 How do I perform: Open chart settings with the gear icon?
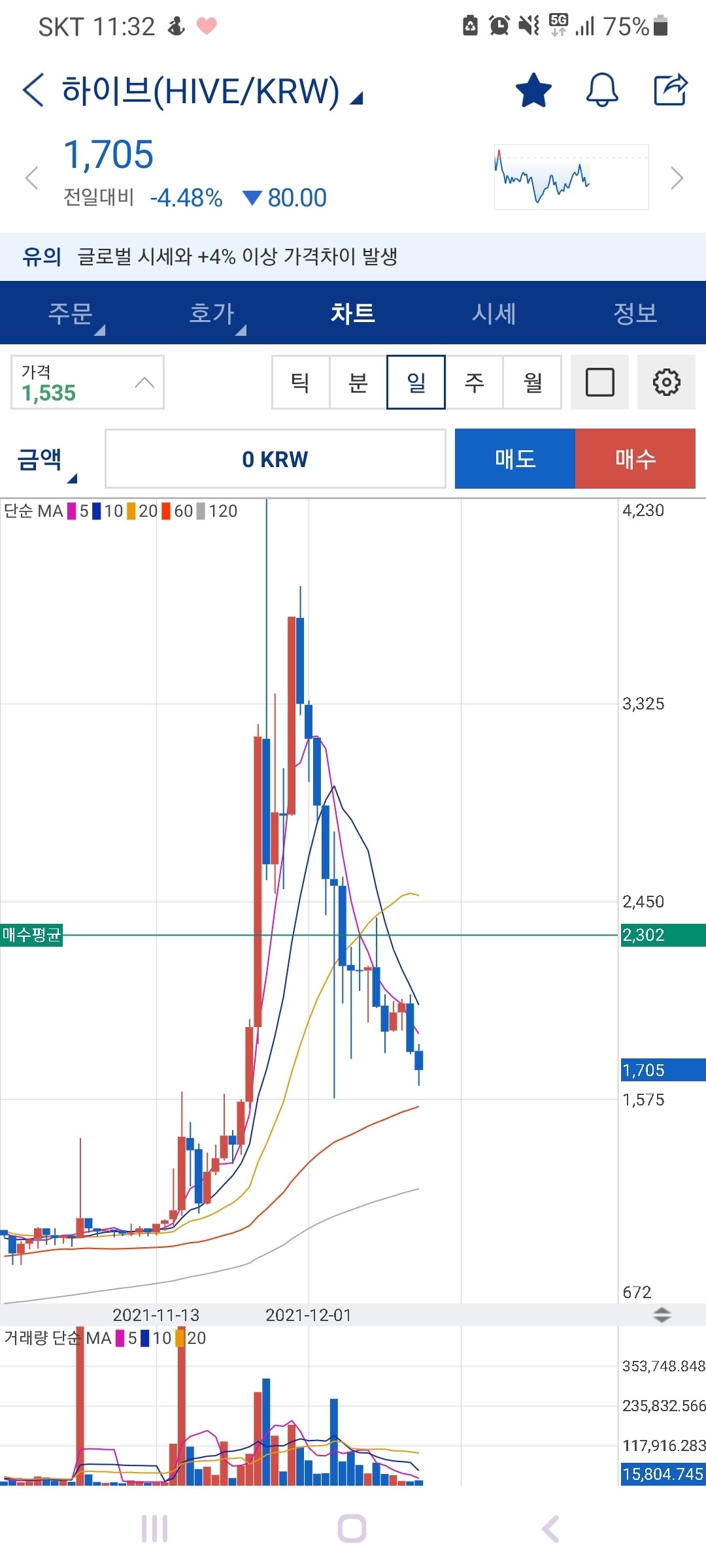coord(667,383)
